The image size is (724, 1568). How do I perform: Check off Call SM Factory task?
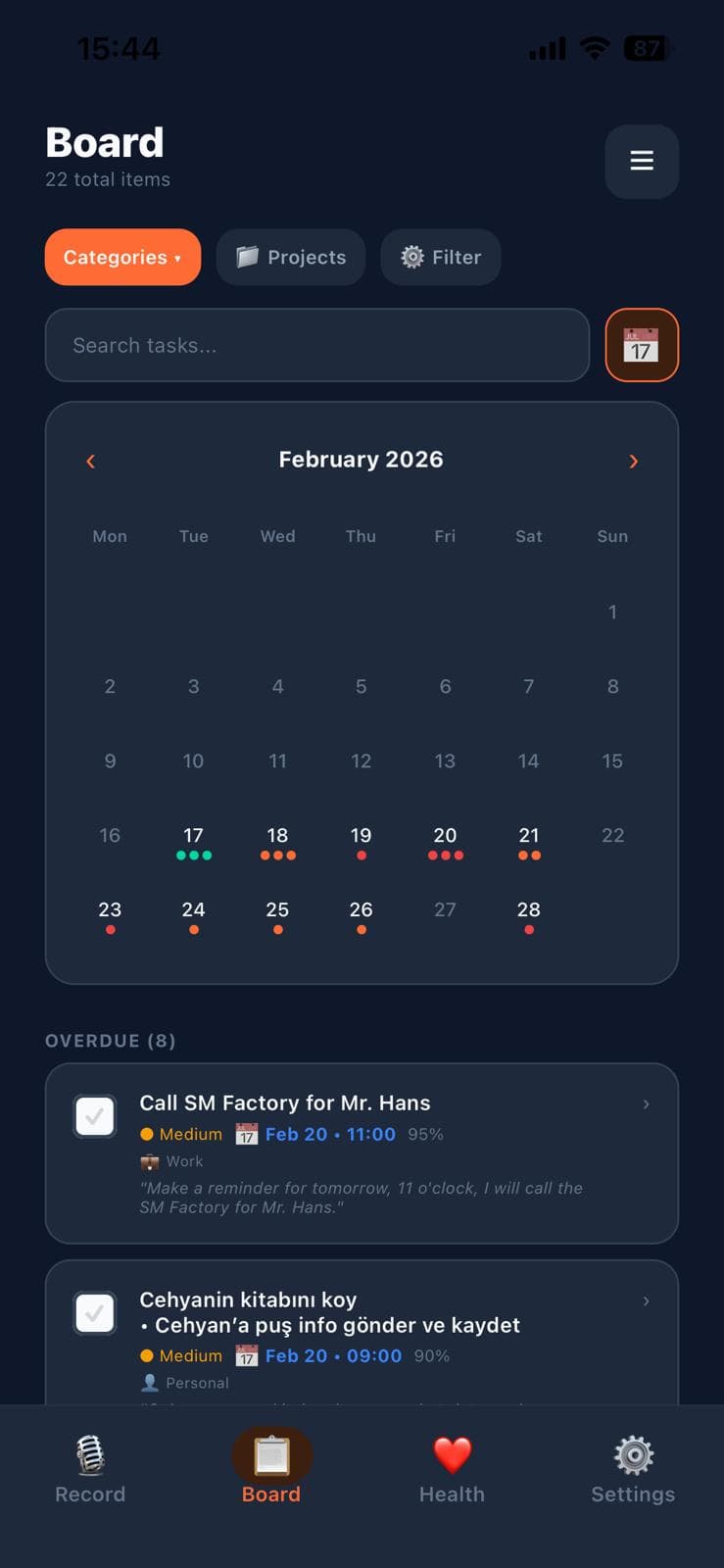(x=95, y=1115)
